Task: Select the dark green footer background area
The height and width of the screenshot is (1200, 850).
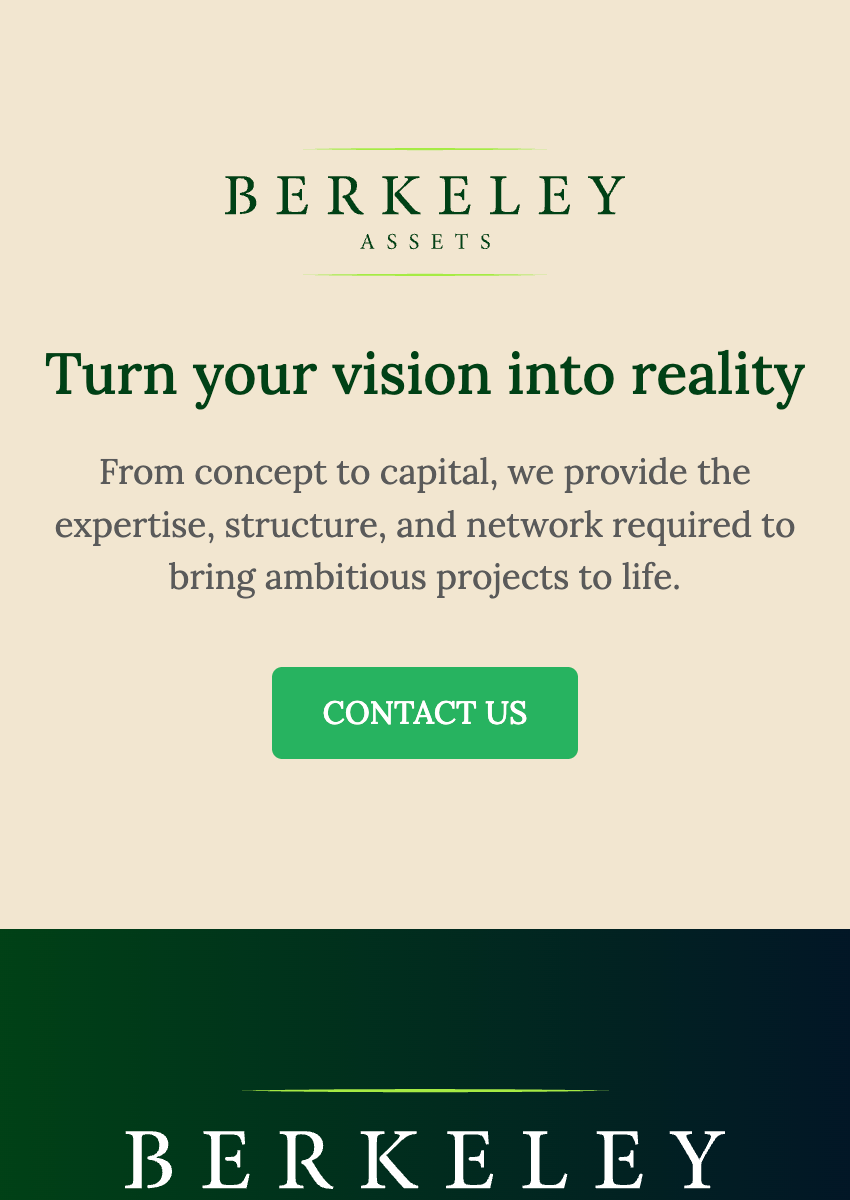Action: 424,1000
